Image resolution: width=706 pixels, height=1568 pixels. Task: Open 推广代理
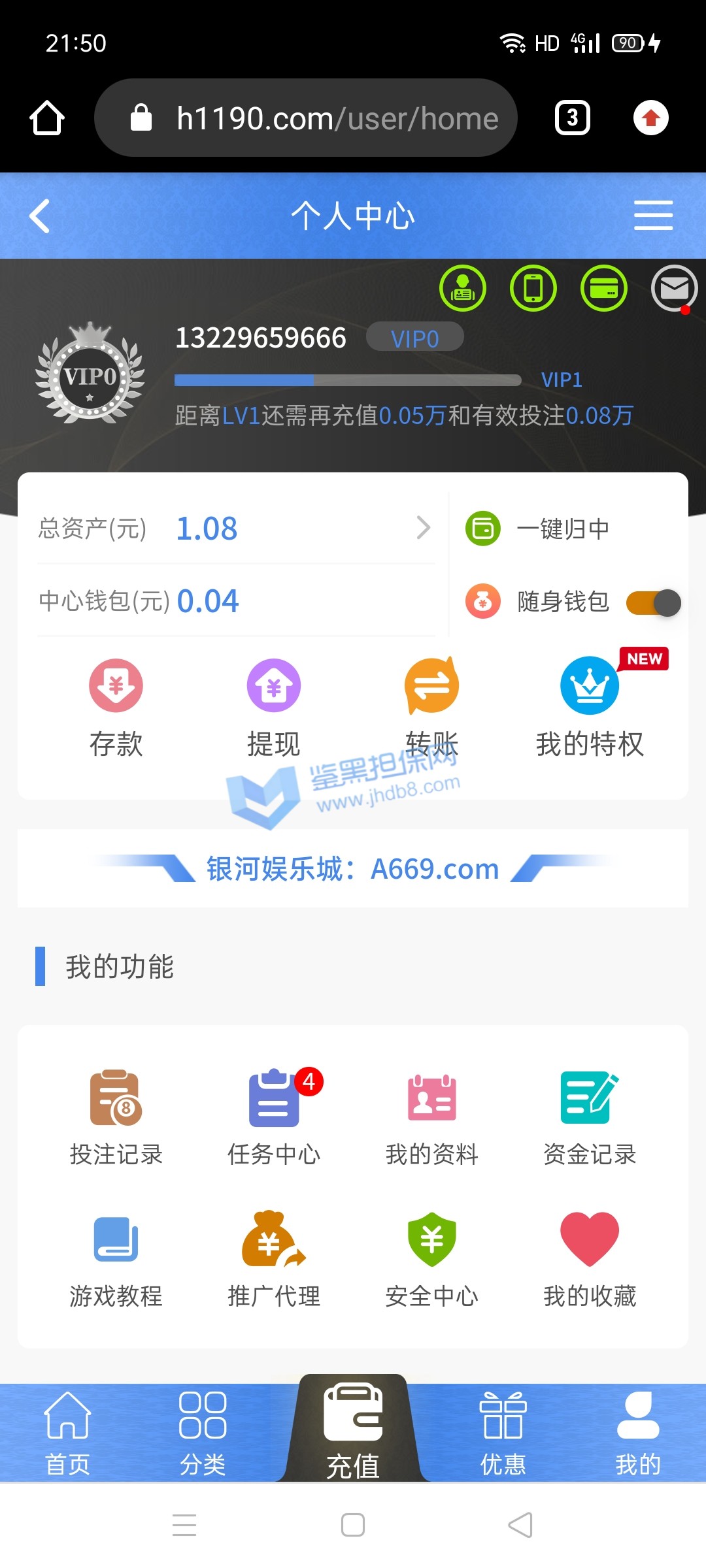tap(274, 1259)
